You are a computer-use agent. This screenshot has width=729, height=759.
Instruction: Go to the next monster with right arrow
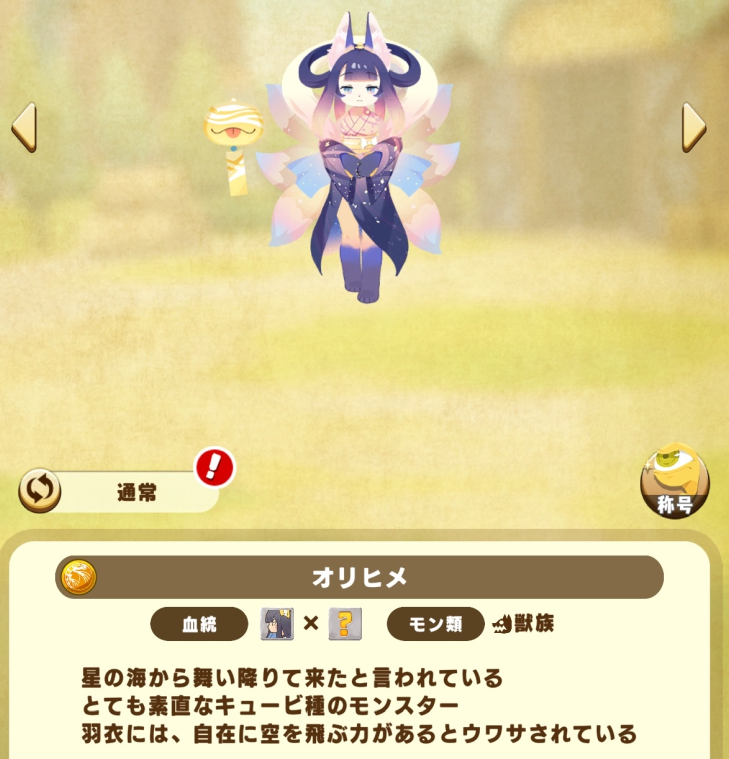pos(693,127)
